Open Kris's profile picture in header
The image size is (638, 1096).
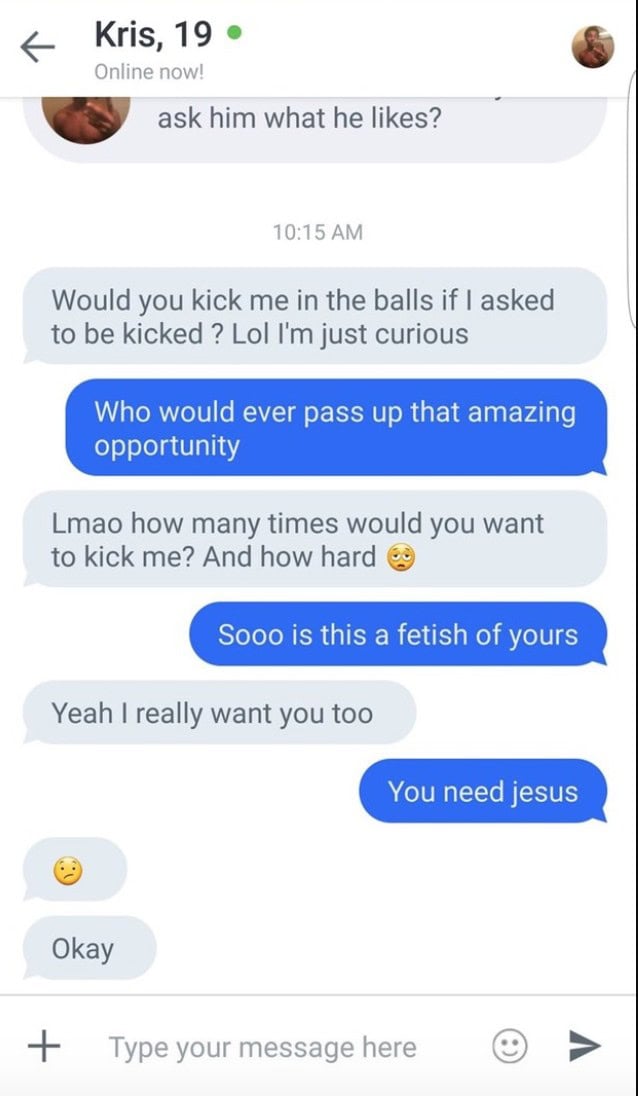(x=592, y=47)
